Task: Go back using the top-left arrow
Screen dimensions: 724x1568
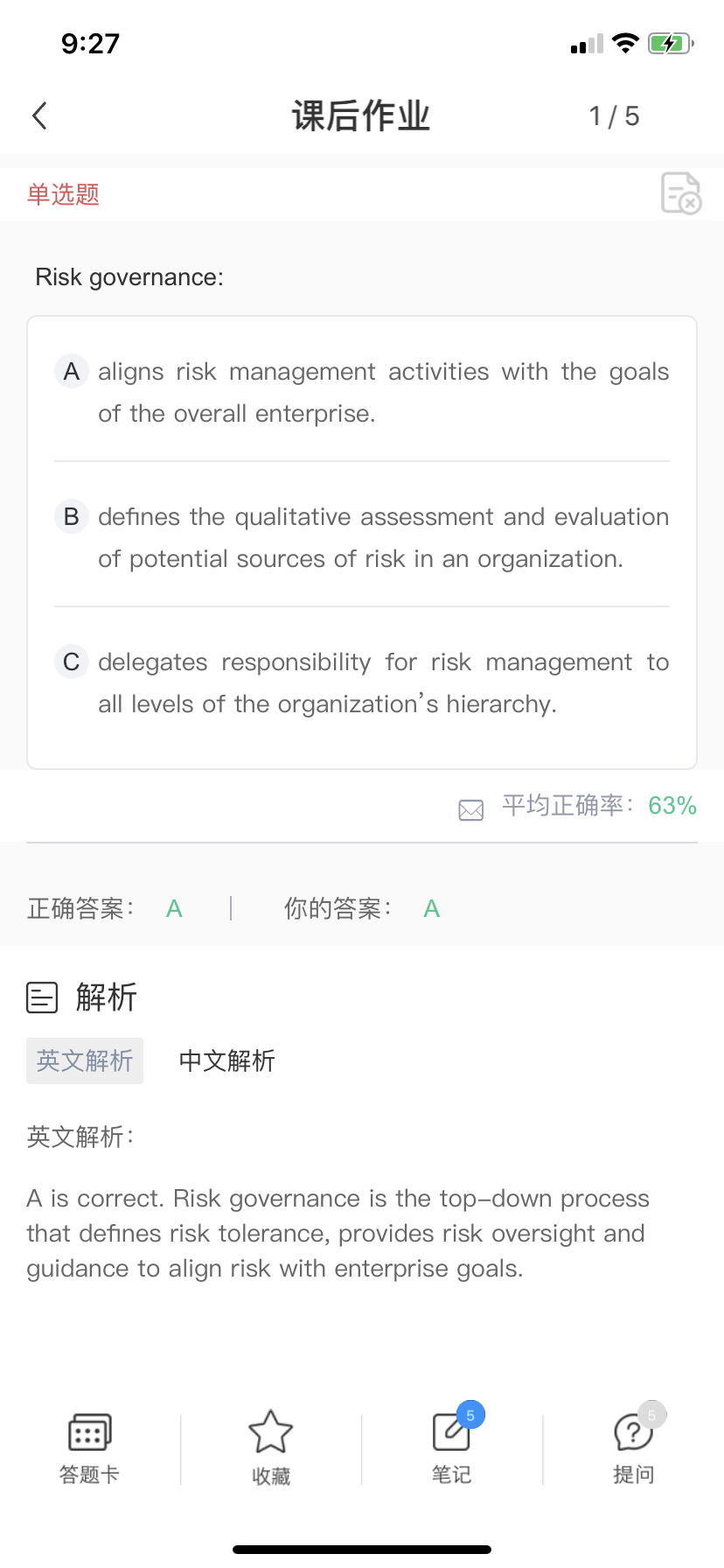Action: (x=39, y=115)
